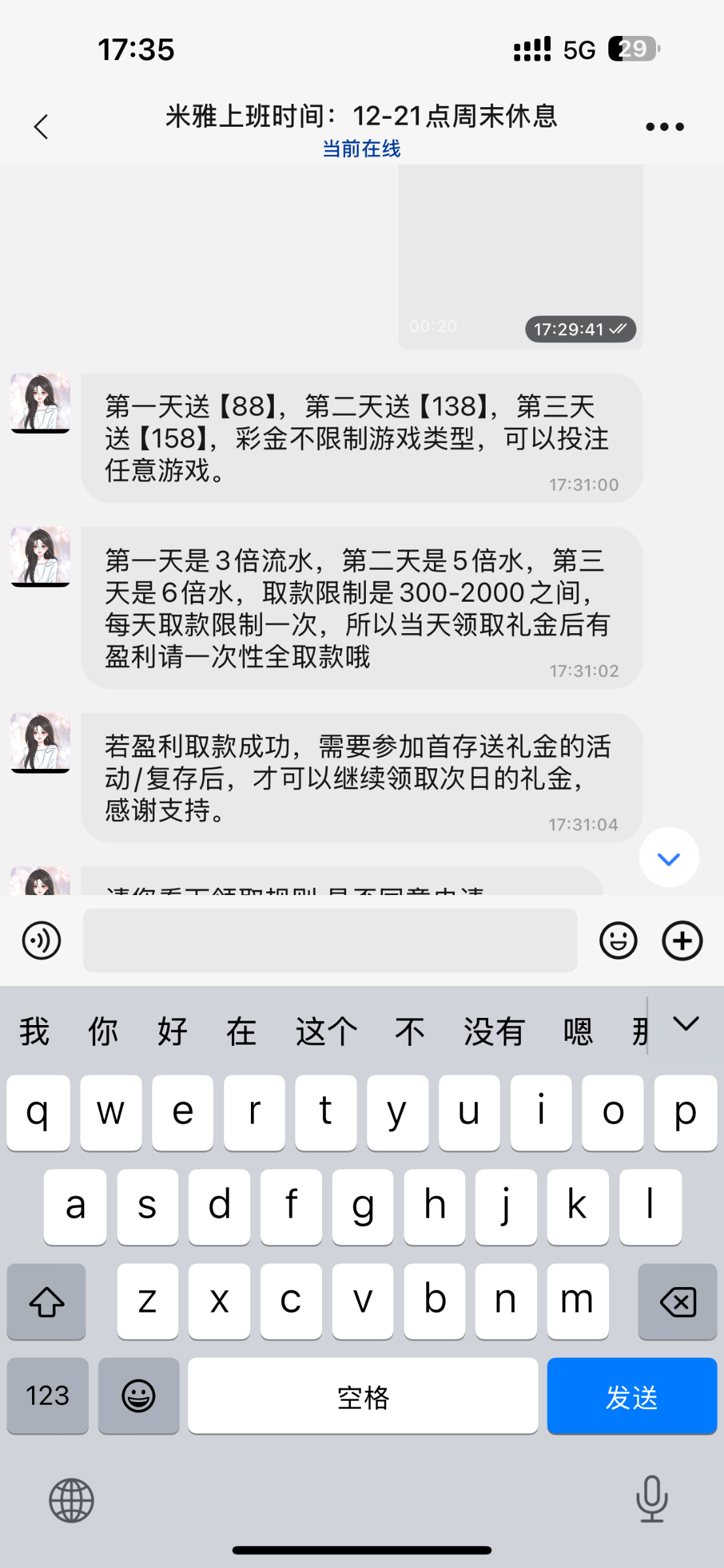Insert the suggested word 好
724x1568 pixels.
[x=173, y=1032]
